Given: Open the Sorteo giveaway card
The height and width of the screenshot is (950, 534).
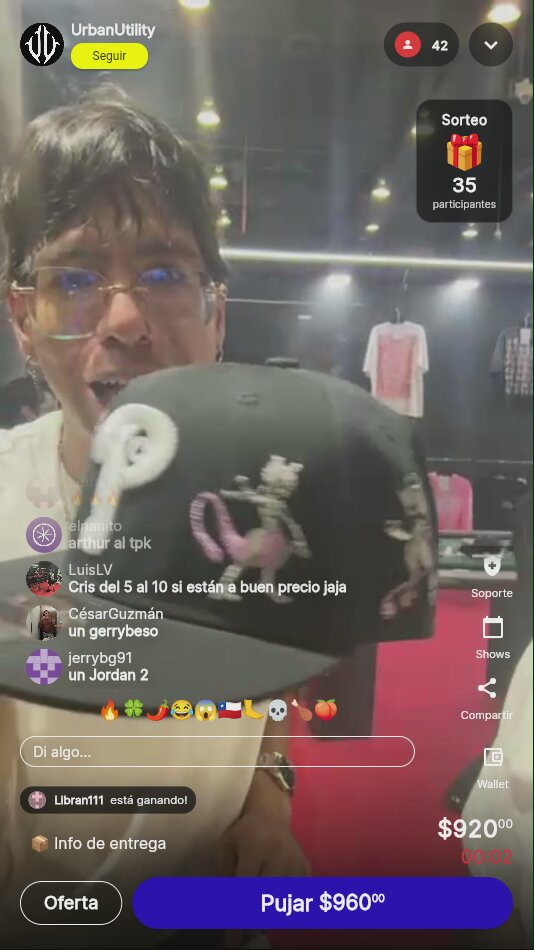Looking at the screenshot, I should point(464,161).
